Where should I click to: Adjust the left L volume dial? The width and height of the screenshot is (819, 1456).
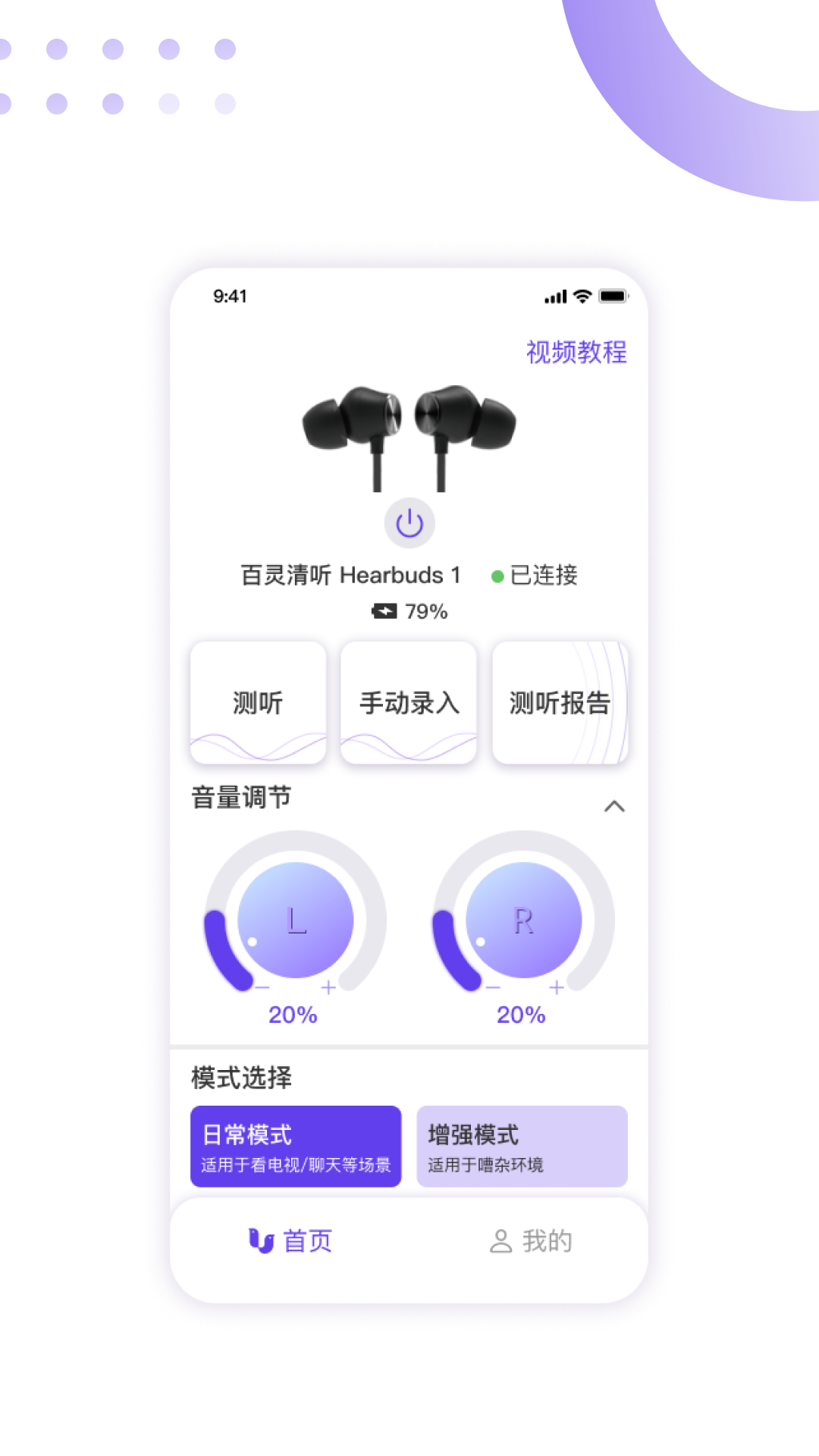(294, 920)
